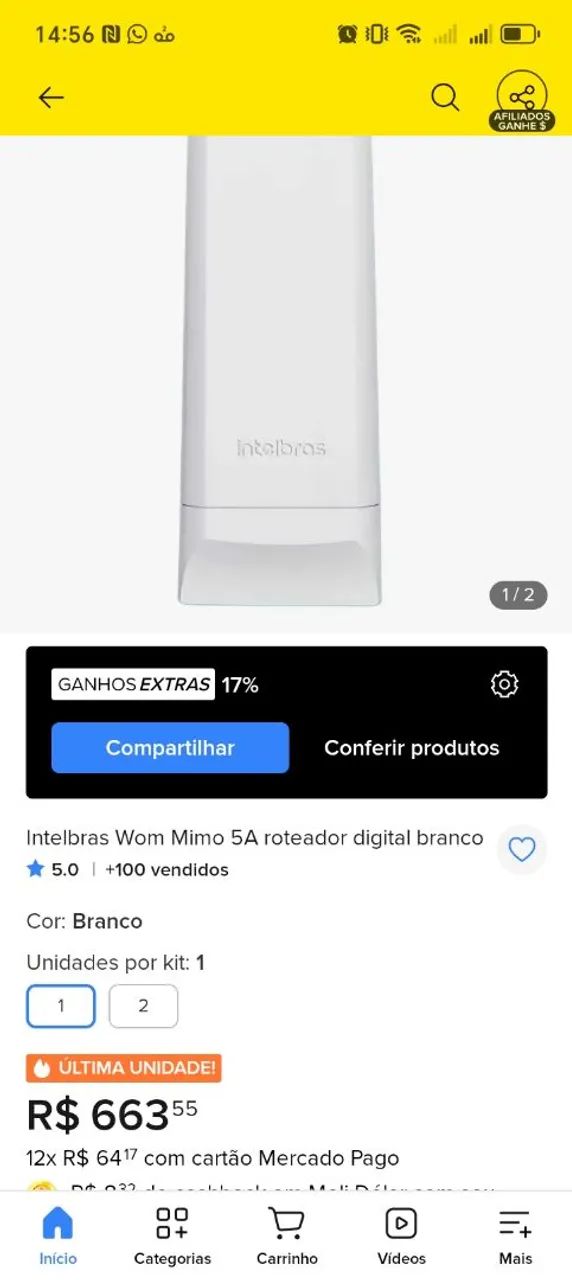The width and height of the screenshot is (572, 1280).
Task: Tap the blue Compartilhar button
Action: (x=170, y=748)
